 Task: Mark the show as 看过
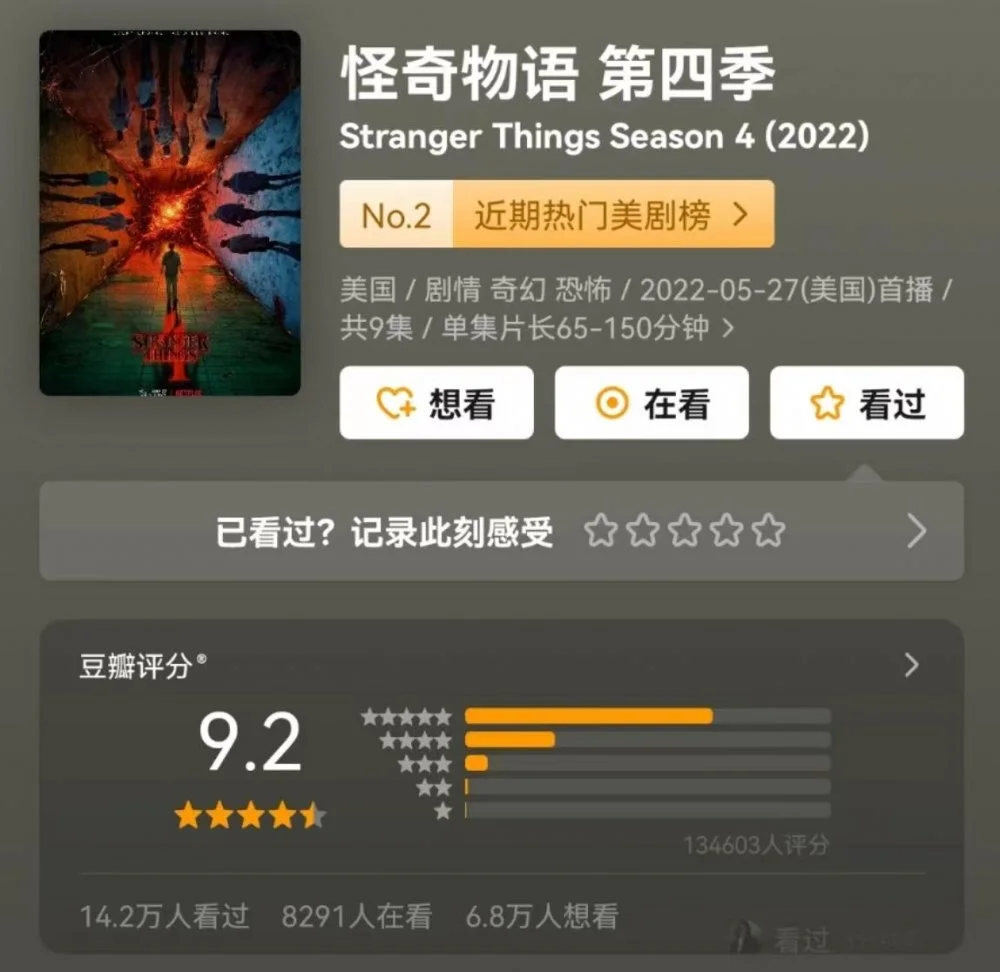[x=866, y=403]
